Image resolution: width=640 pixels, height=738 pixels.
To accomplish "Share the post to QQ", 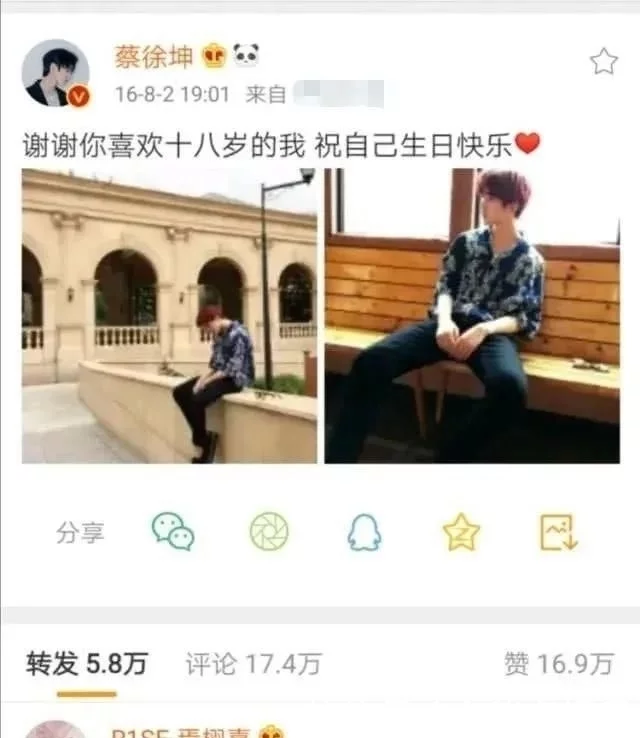I will point(364,532).
